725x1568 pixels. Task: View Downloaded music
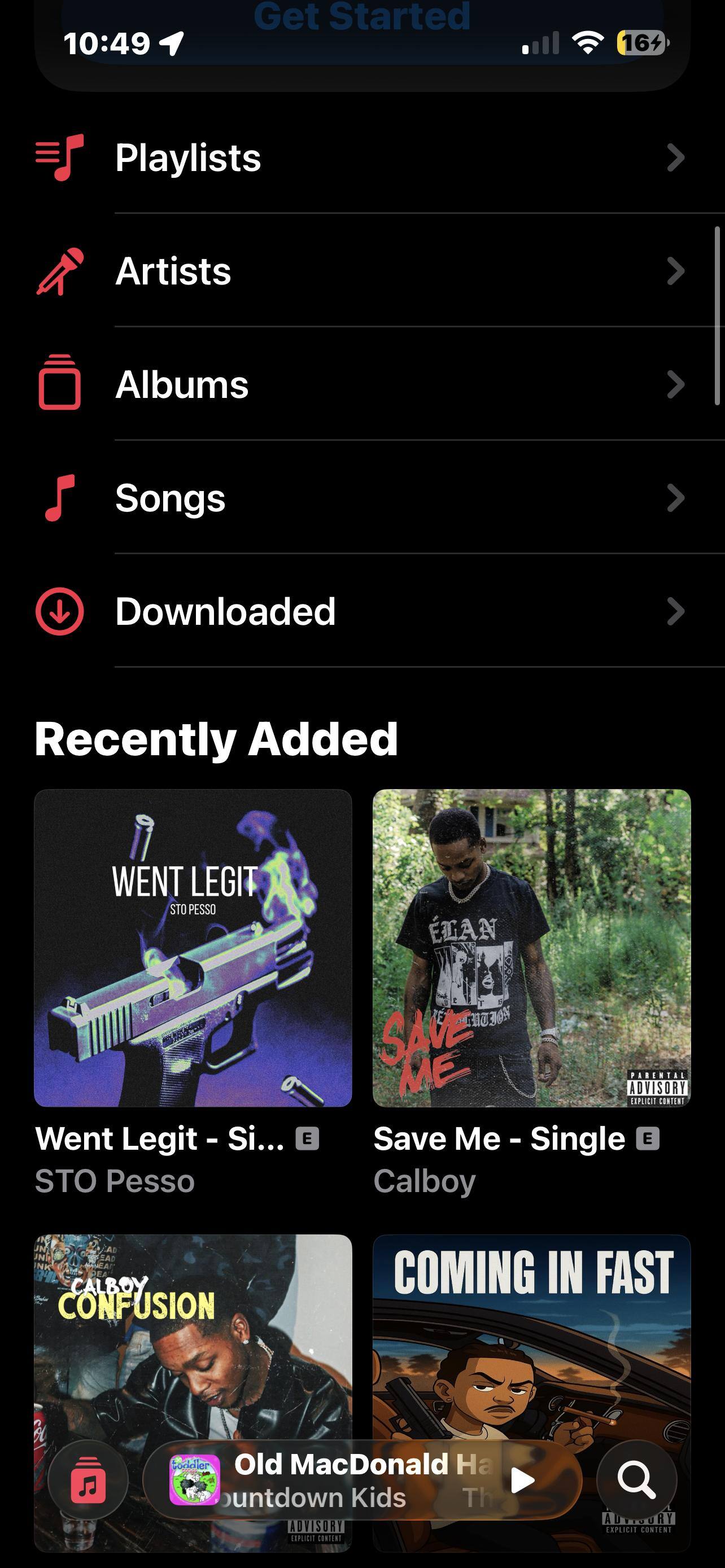225,612
